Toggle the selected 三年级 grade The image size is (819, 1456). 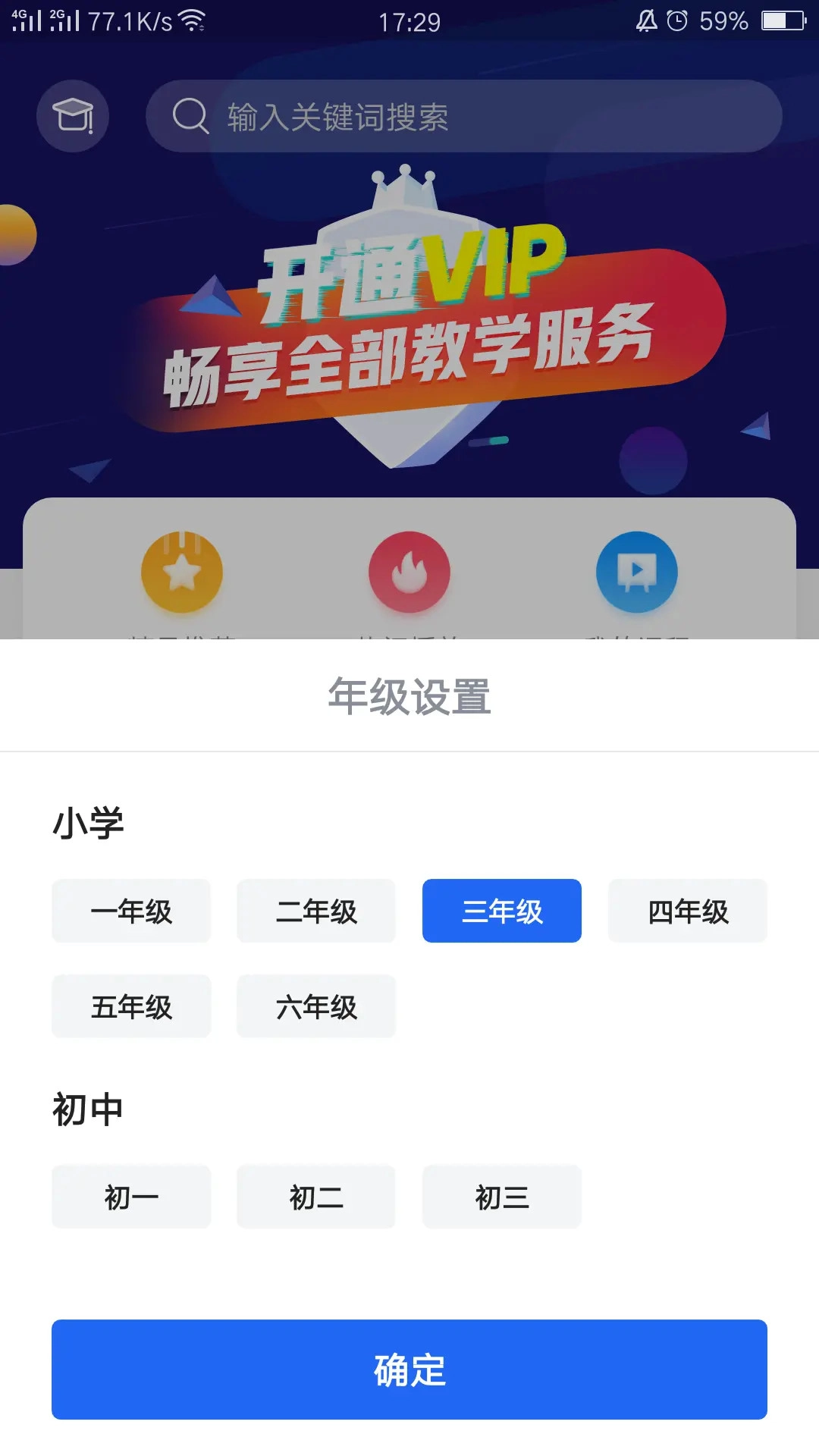(501, 911)
